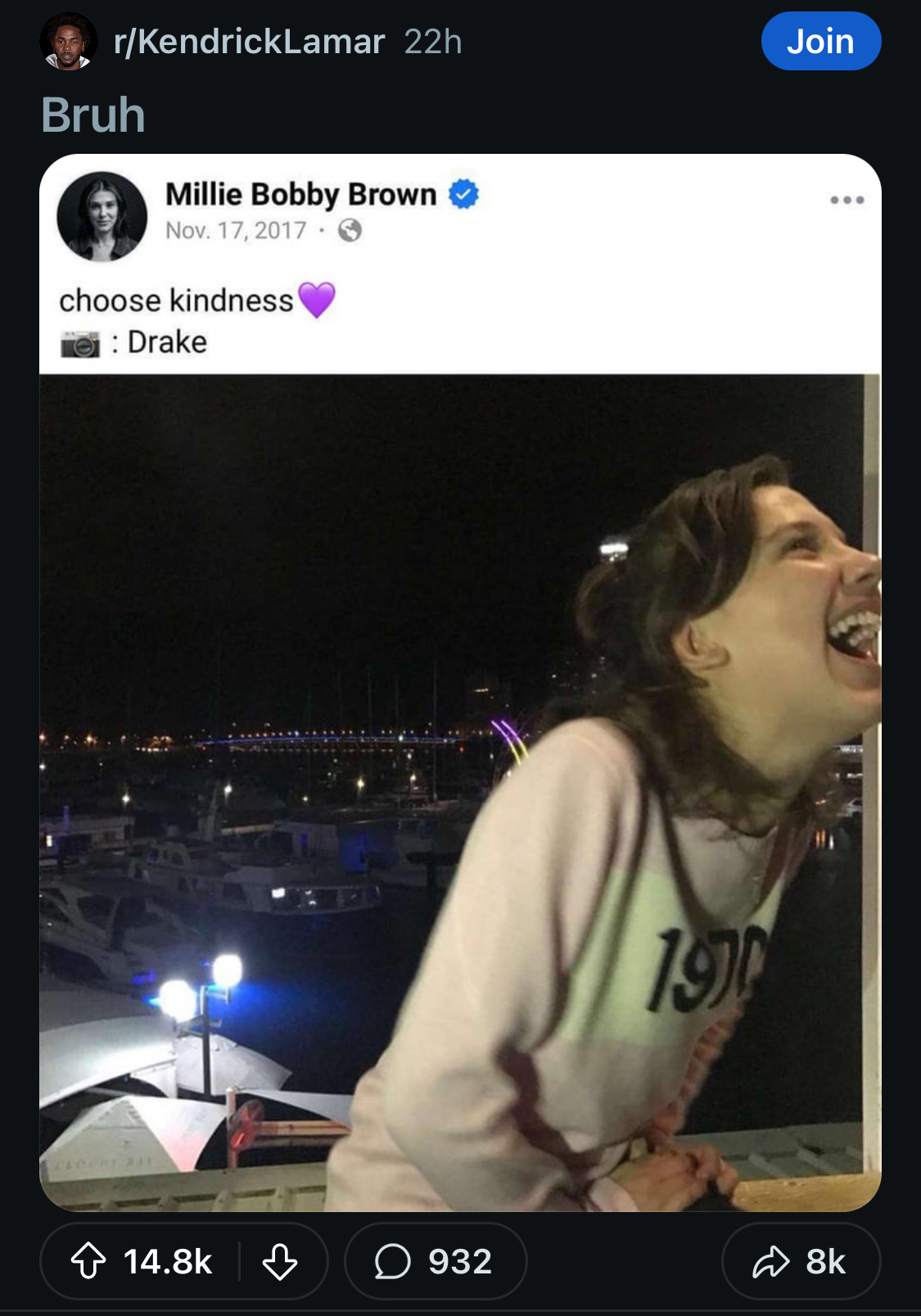Share the Bruh post

click(x=800, y=1261)
